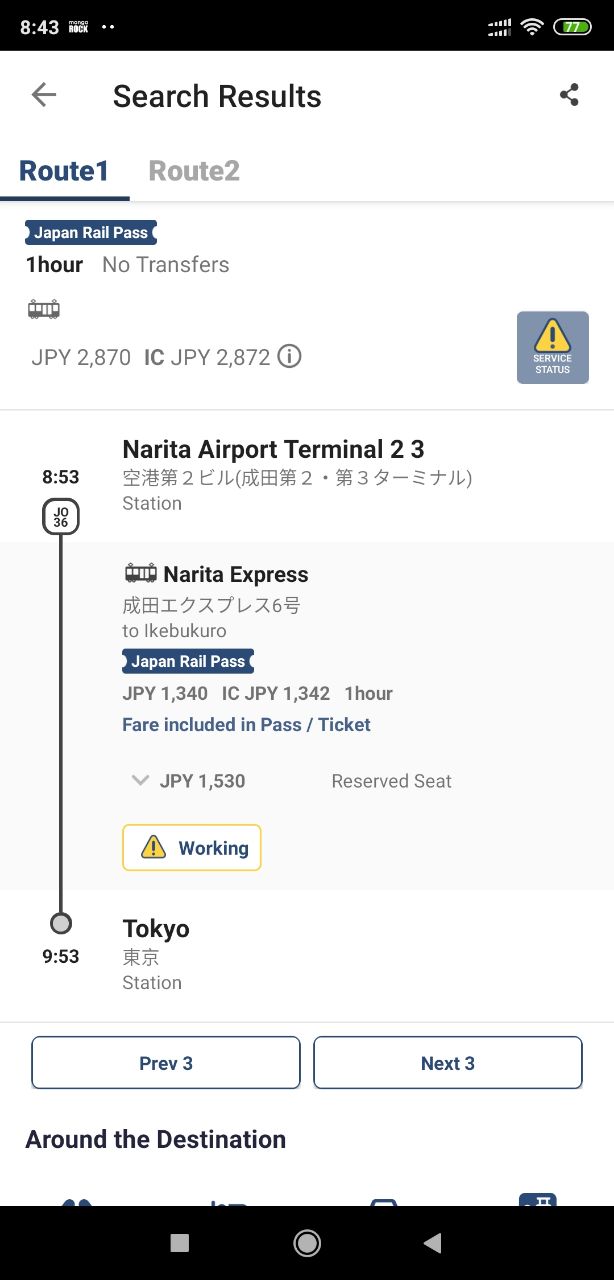Select the Route1 tab
614x1280 pixels.
pyautogui.click(x=64, y=171)
